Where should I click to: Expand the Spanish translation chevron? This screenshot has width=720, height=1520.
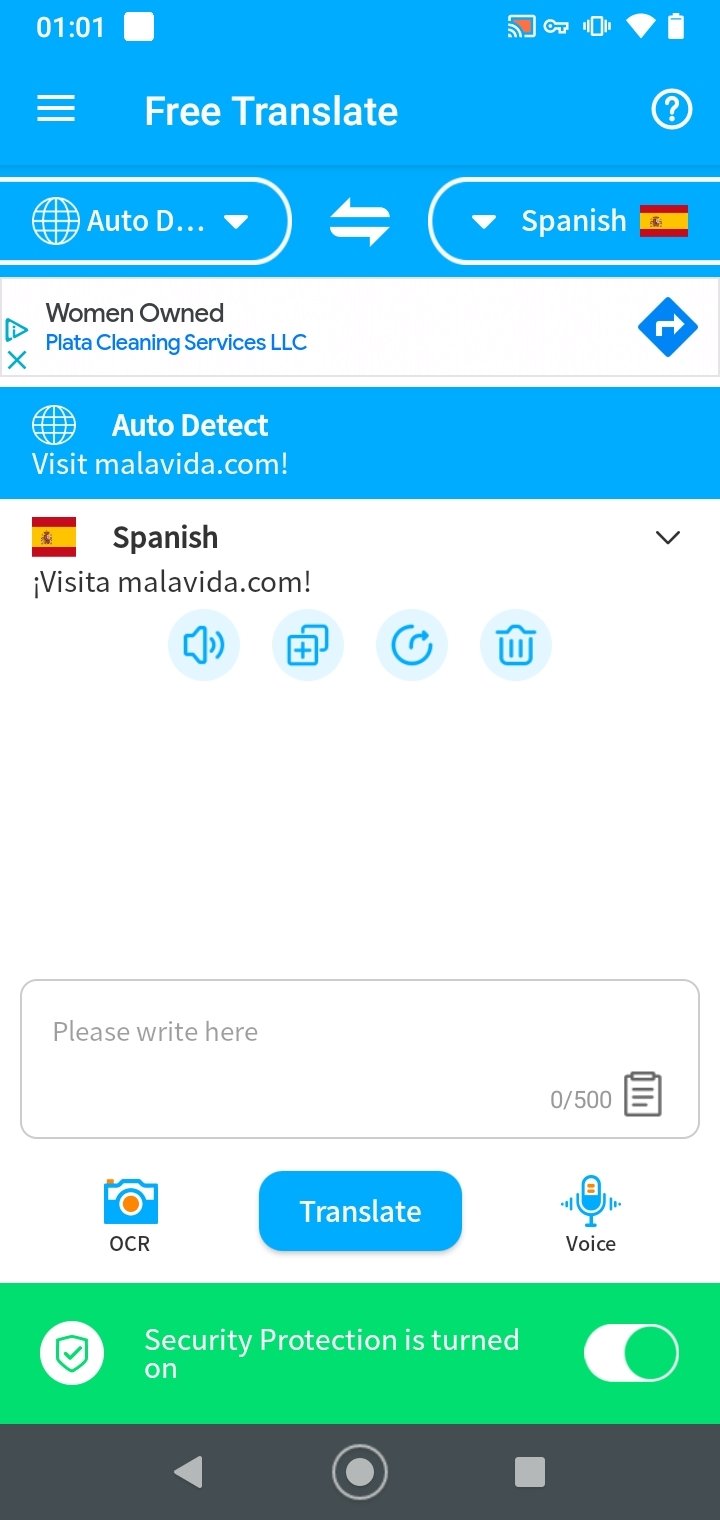[667, 538]
